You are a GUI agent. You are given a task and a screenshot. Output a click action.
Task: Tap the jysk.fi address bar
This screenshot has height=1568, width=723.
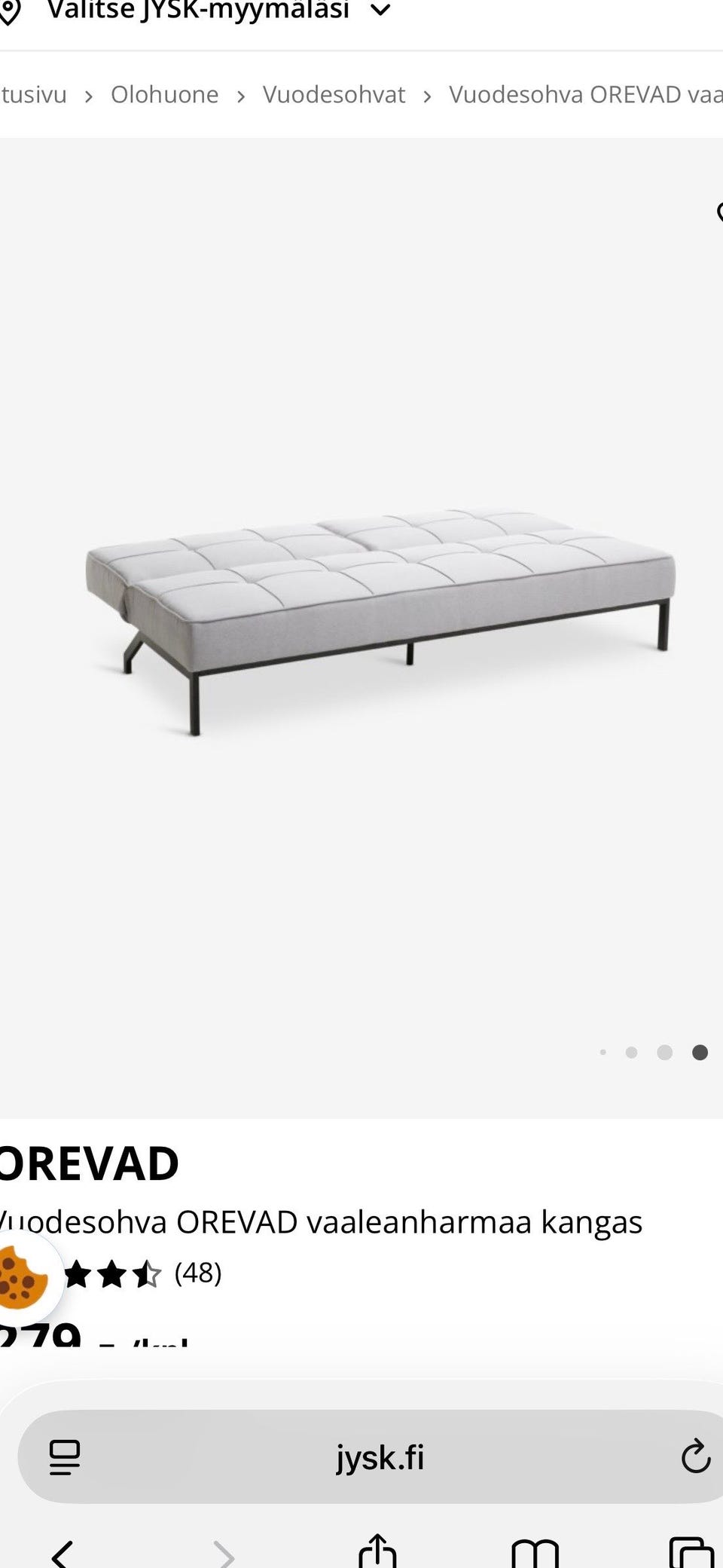[380, 1457]
